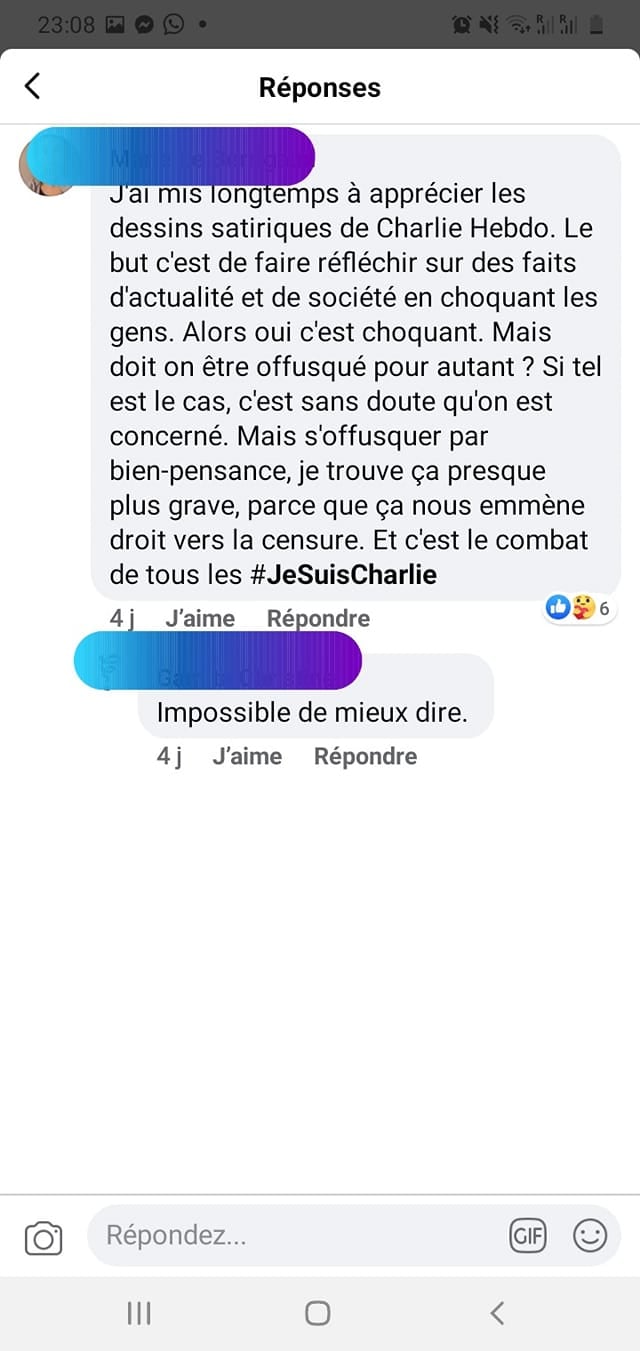Open the emoji smiley picker

pos(590,1236)
